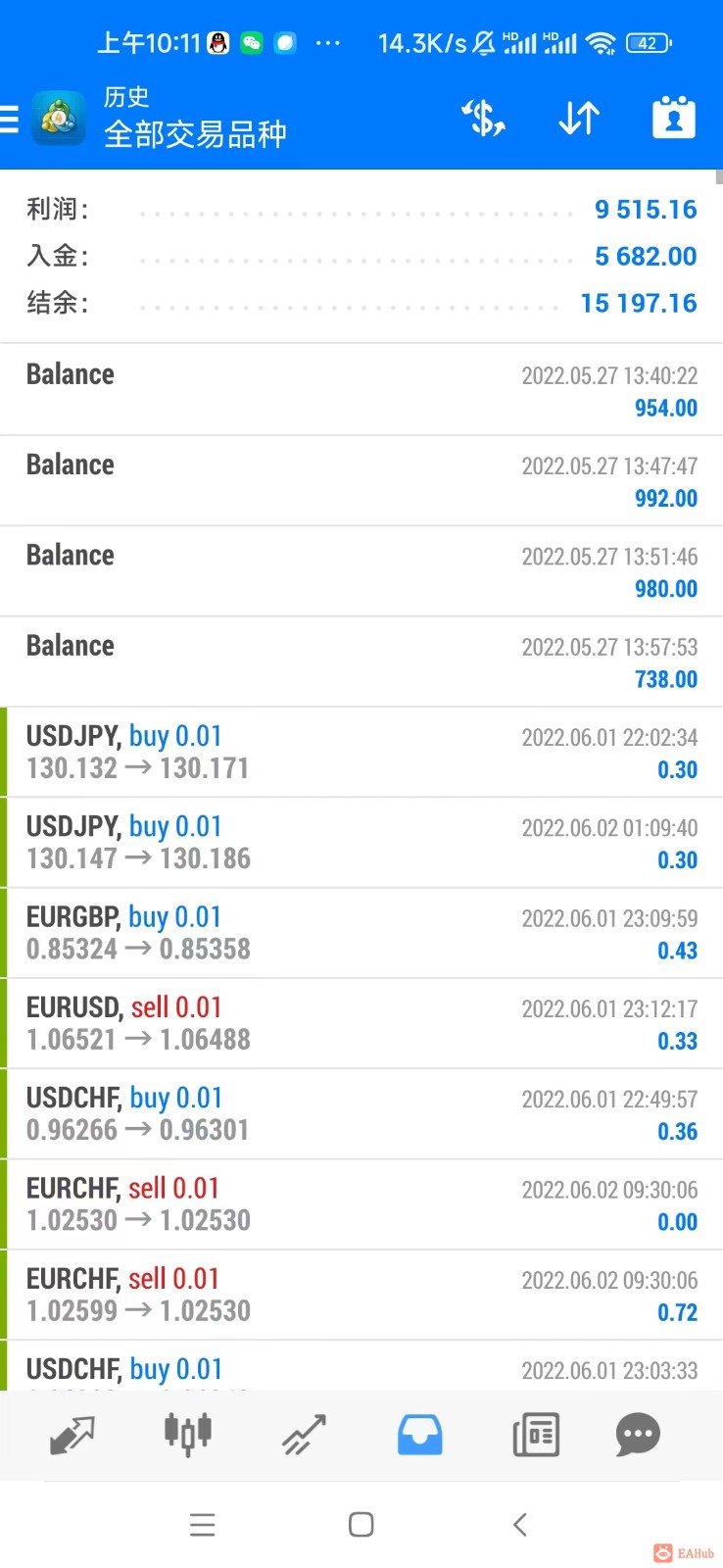The height and width of the screenshot is (1568, 723).
Task: Open the symbol filter dollar icon
Action: pos(483,119)
